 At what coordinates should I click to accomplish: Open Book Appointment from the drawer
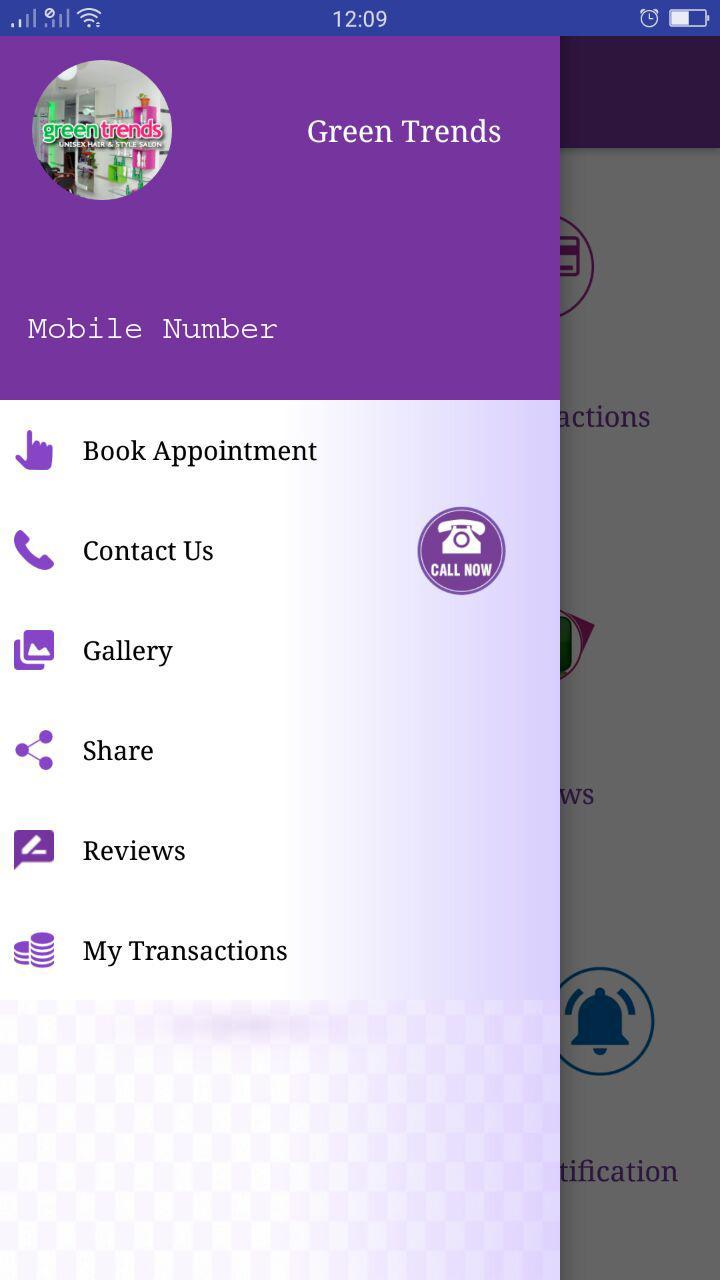199,451
